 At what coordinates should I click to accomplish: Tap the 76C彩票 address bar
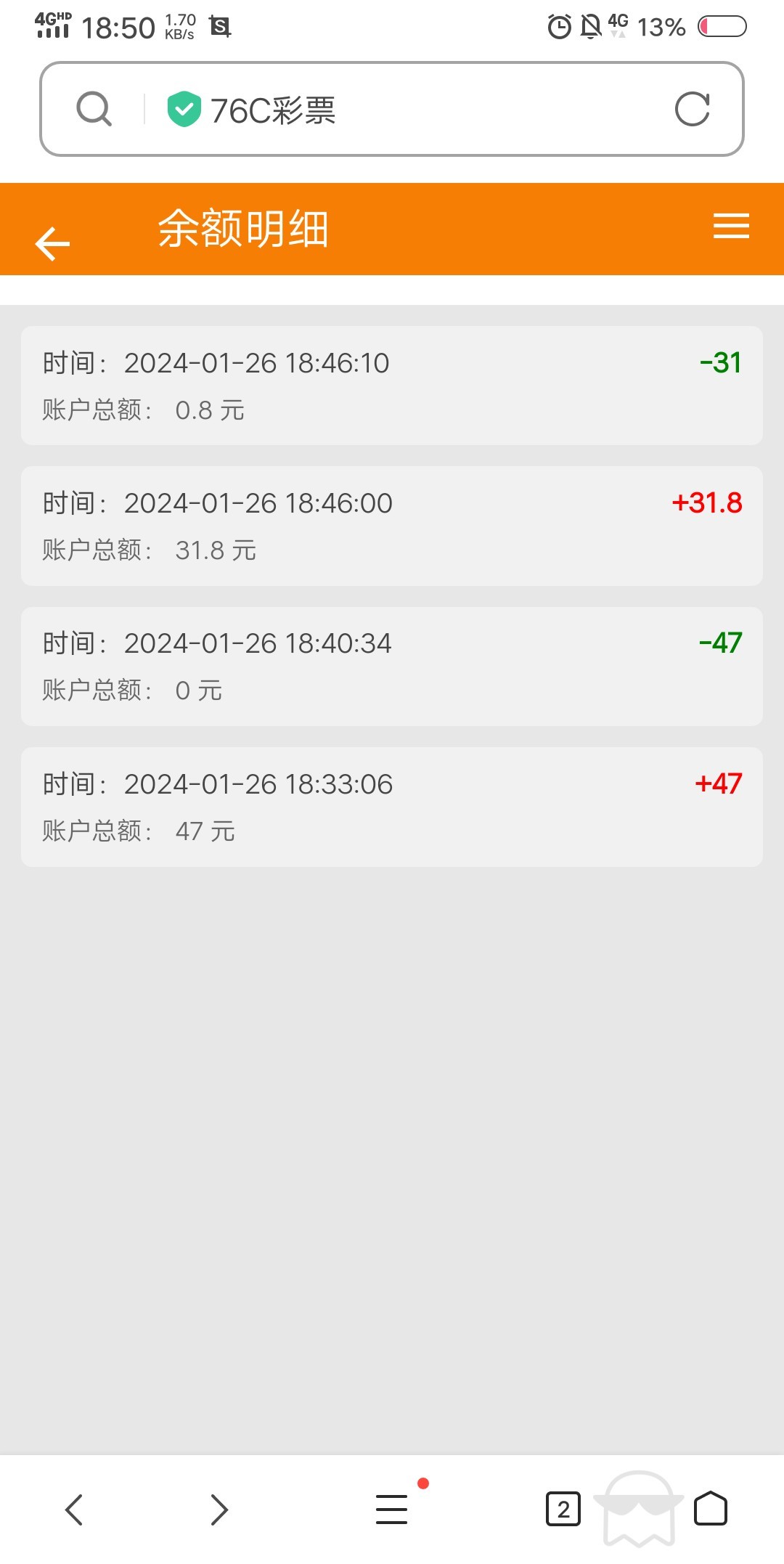click(407, 110)
